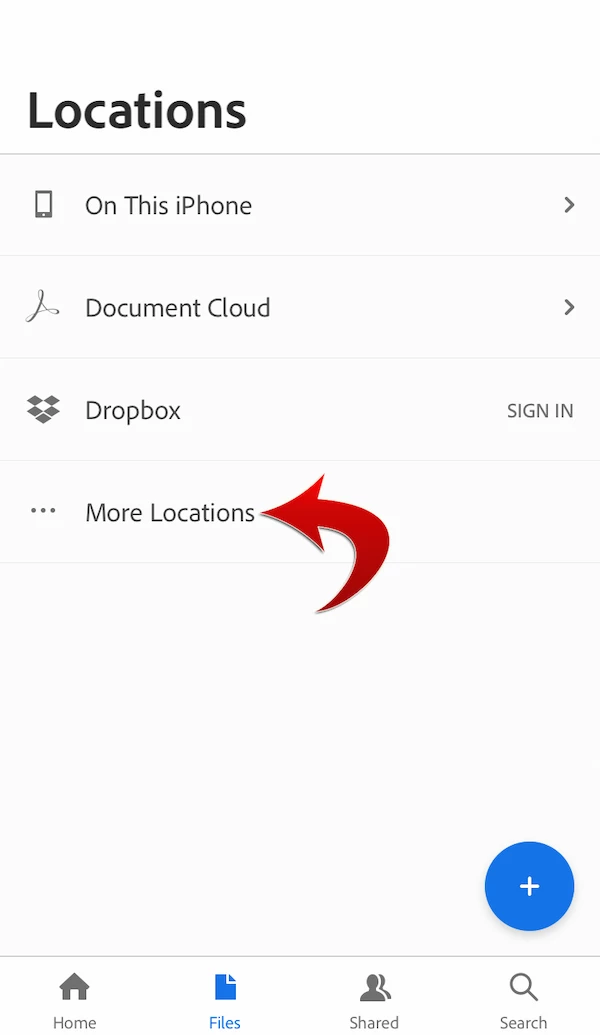600x1035 pixels.
Task: Open On This iPhone location
Action: pyautogui.click(x=300, y=206)
